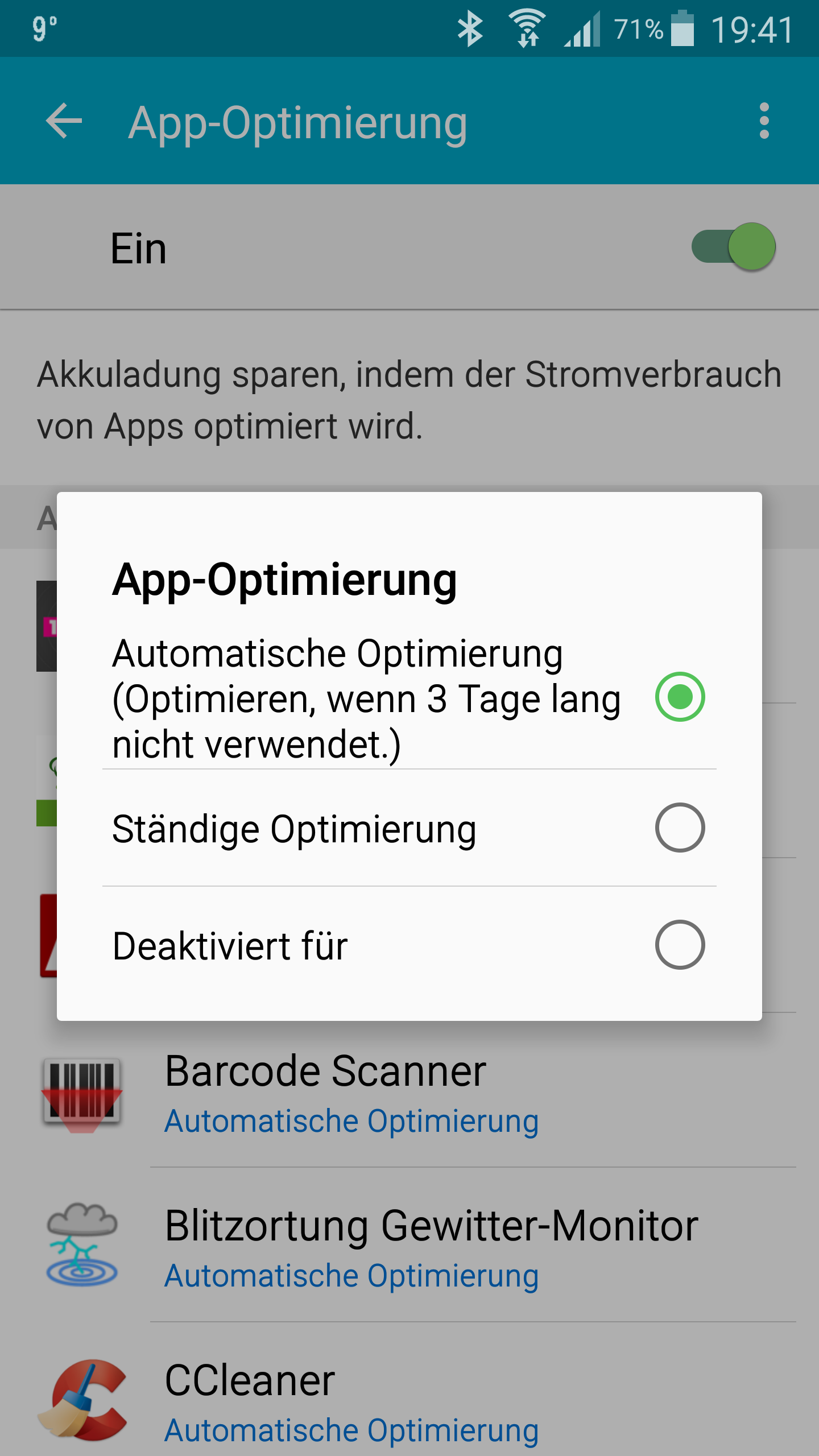
Task: Toggle the Ein switch off
Action: coord(734,247)
